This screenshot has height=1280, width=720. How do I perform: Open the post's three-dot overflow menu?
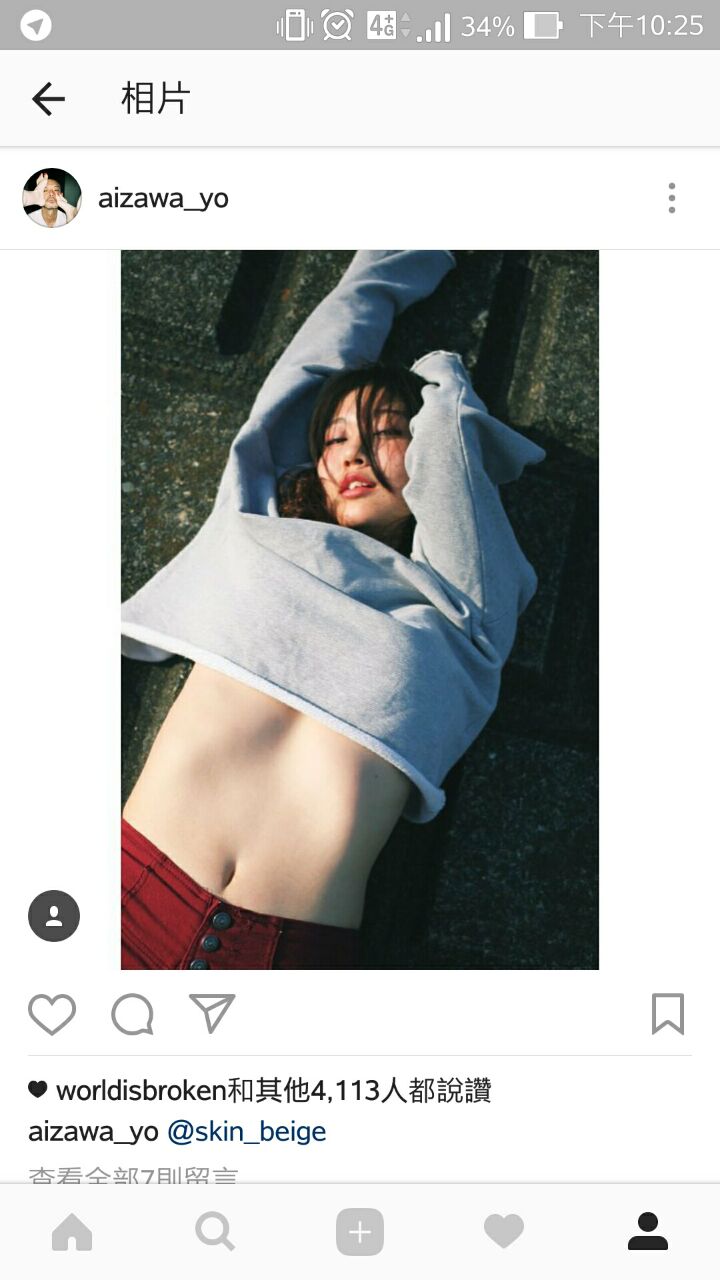click(671, 198)
